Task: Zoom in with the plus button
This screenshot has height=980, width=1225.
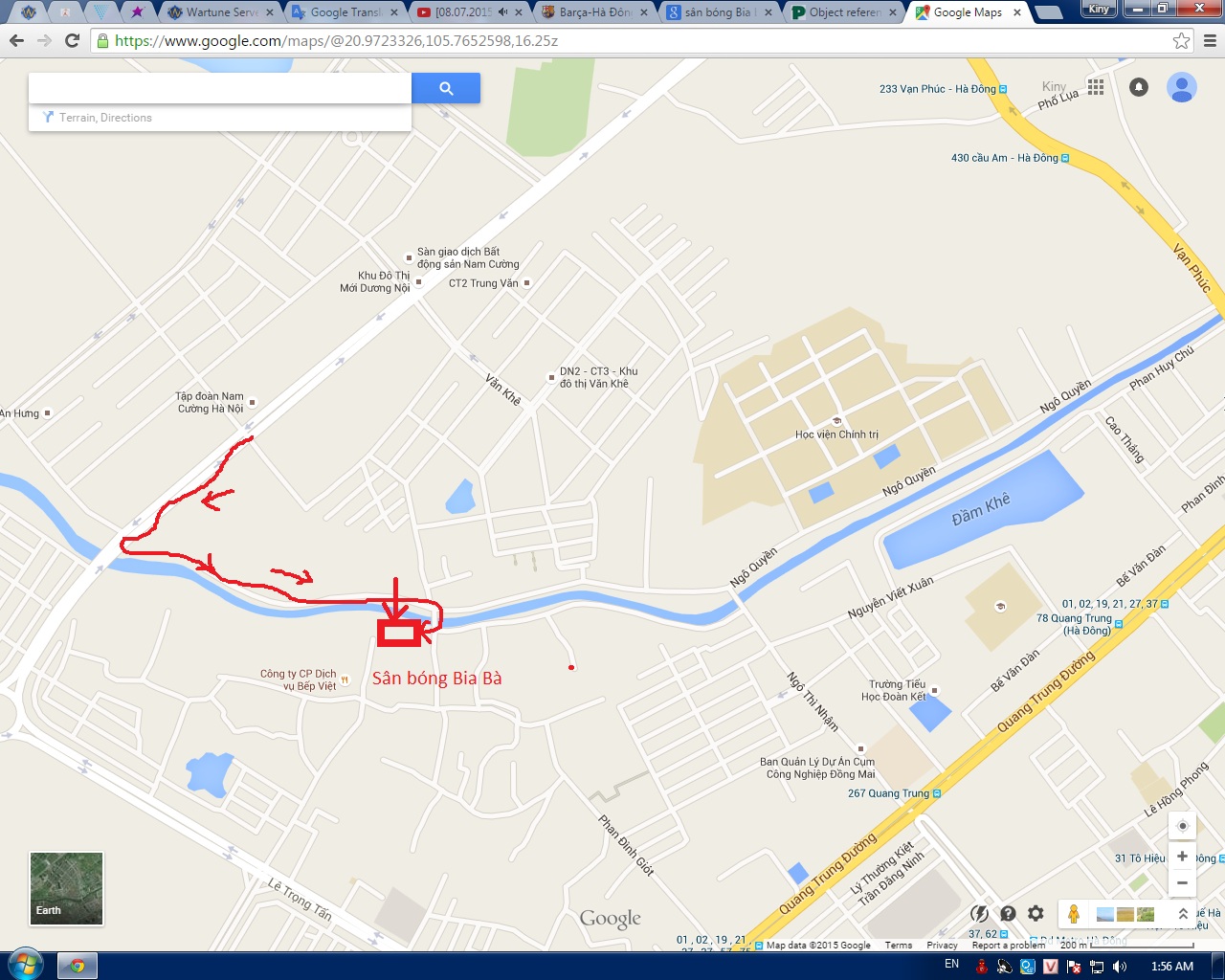Action: click(x=1182, y=857)
